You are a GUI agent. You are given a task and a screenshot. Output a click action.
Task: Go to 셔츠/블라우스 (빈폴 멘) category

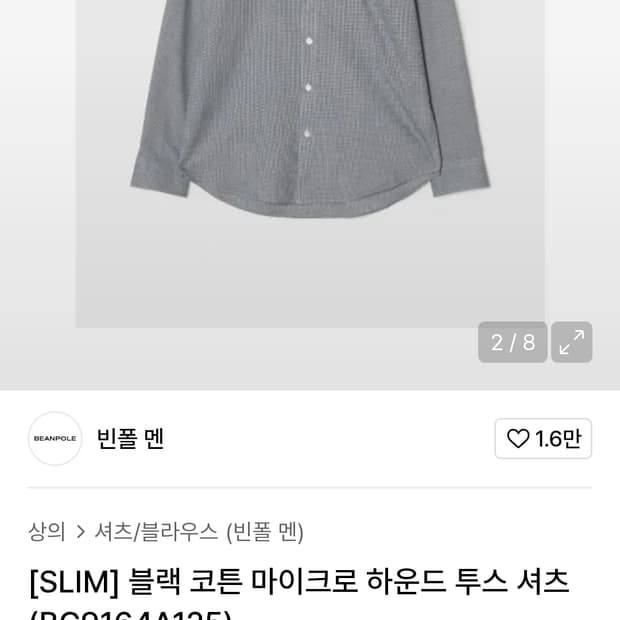coord(199,531)
